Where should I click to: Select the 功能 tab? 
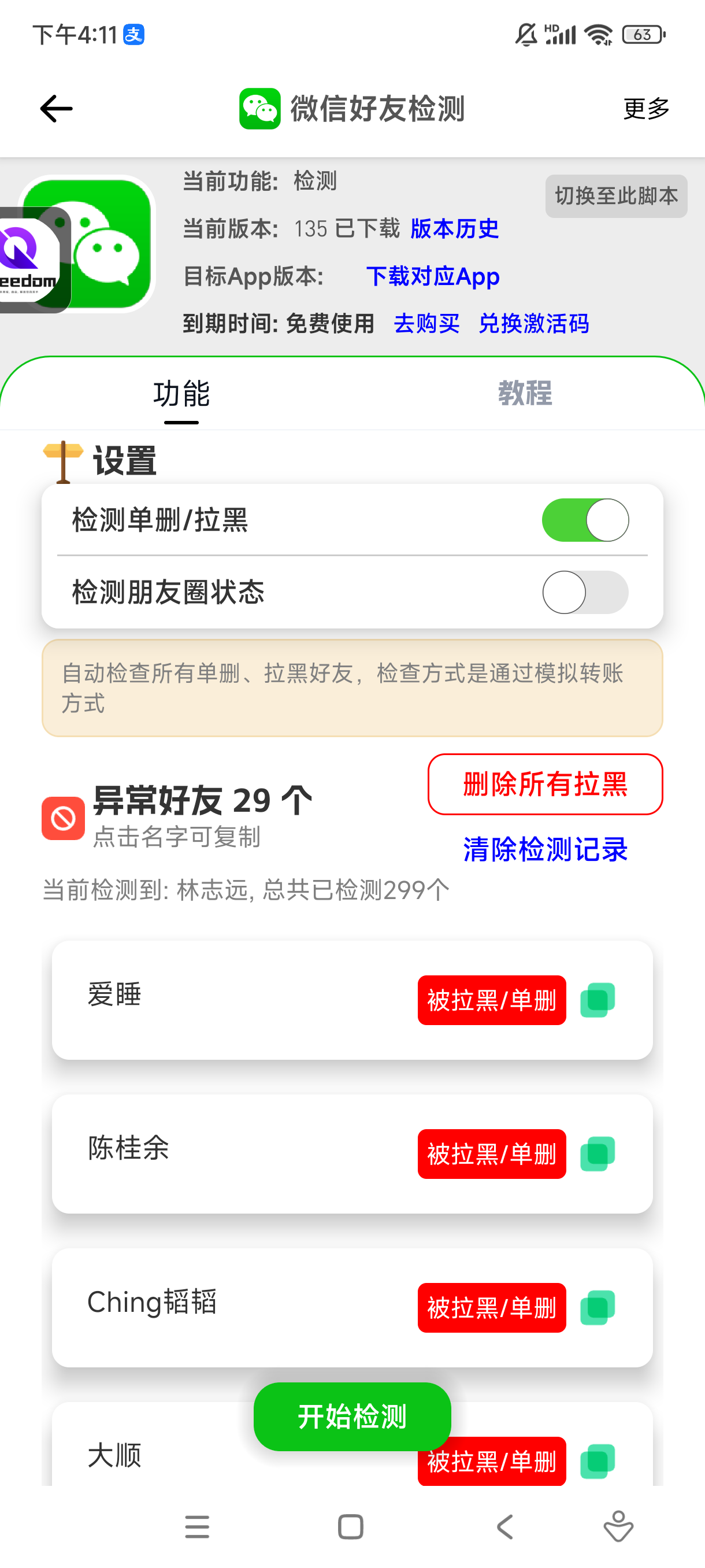coord(181,393)
